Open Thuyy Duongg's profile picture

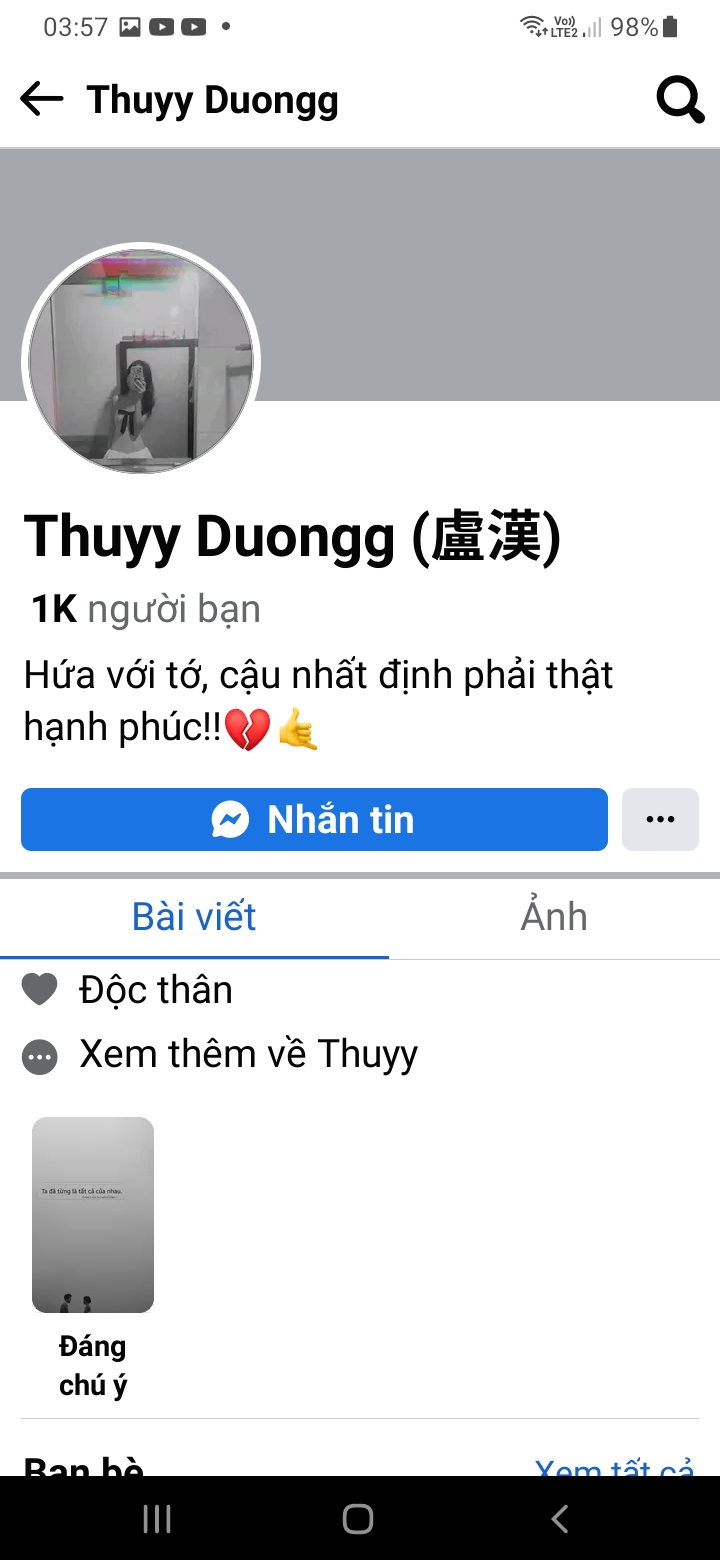click(x=141, y=360)
